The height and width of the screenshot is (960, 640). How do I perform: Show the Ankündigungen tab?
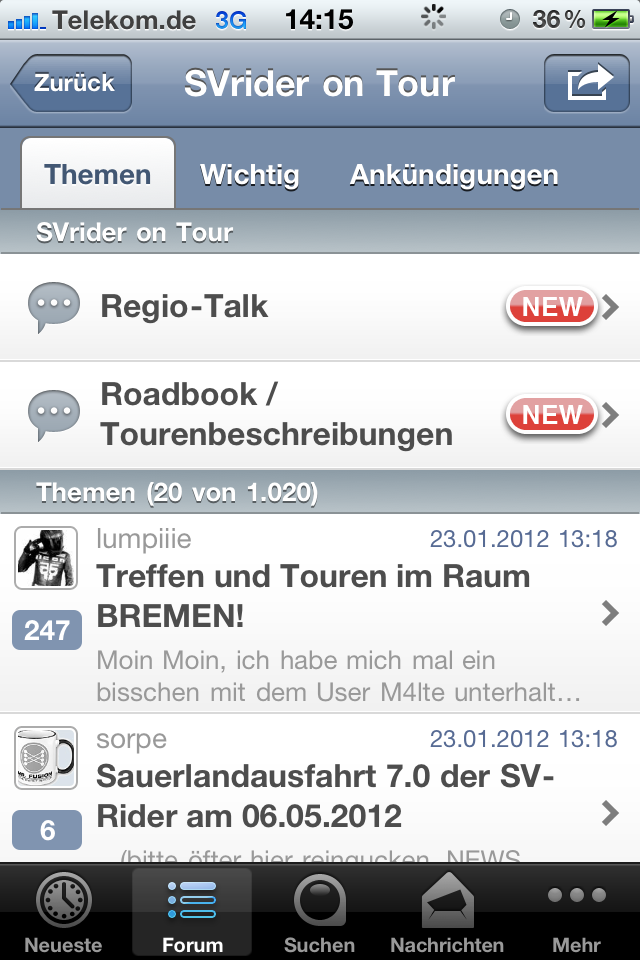tap(454, 175)
